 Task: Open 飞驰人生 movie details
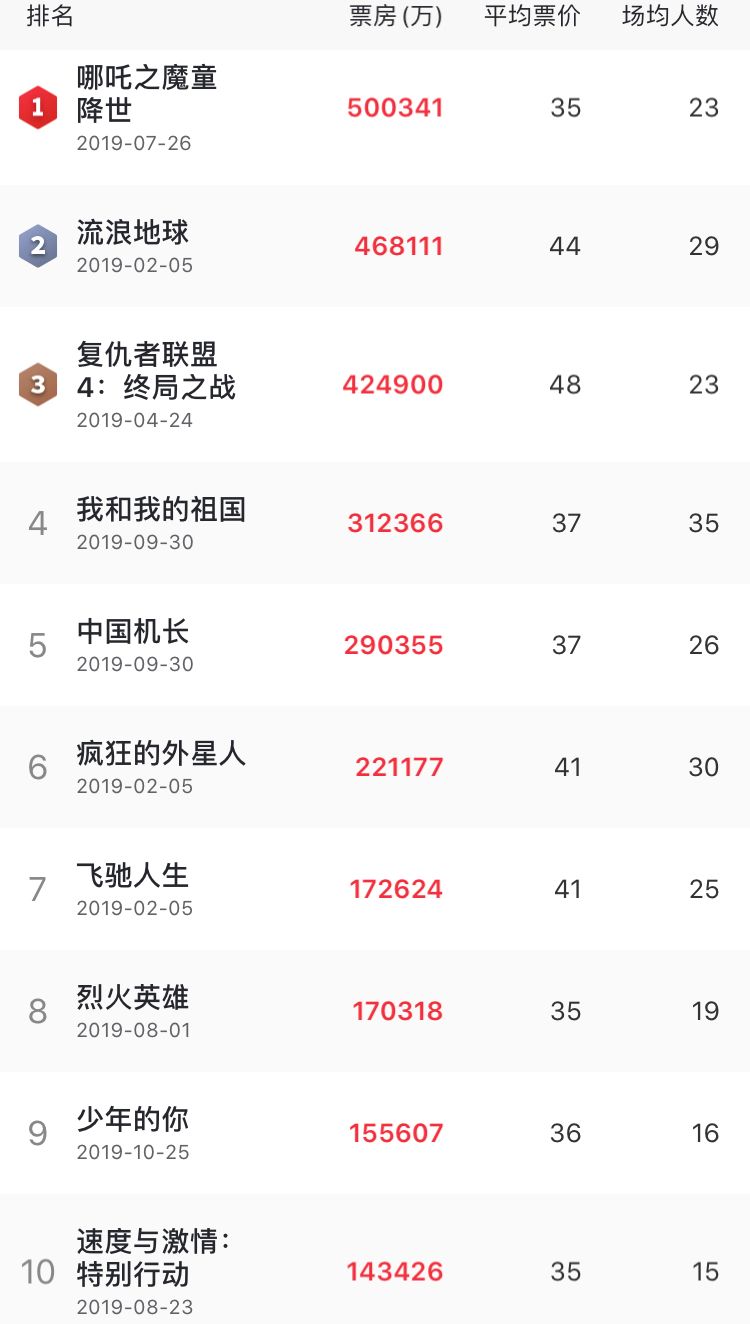point(133,876)
